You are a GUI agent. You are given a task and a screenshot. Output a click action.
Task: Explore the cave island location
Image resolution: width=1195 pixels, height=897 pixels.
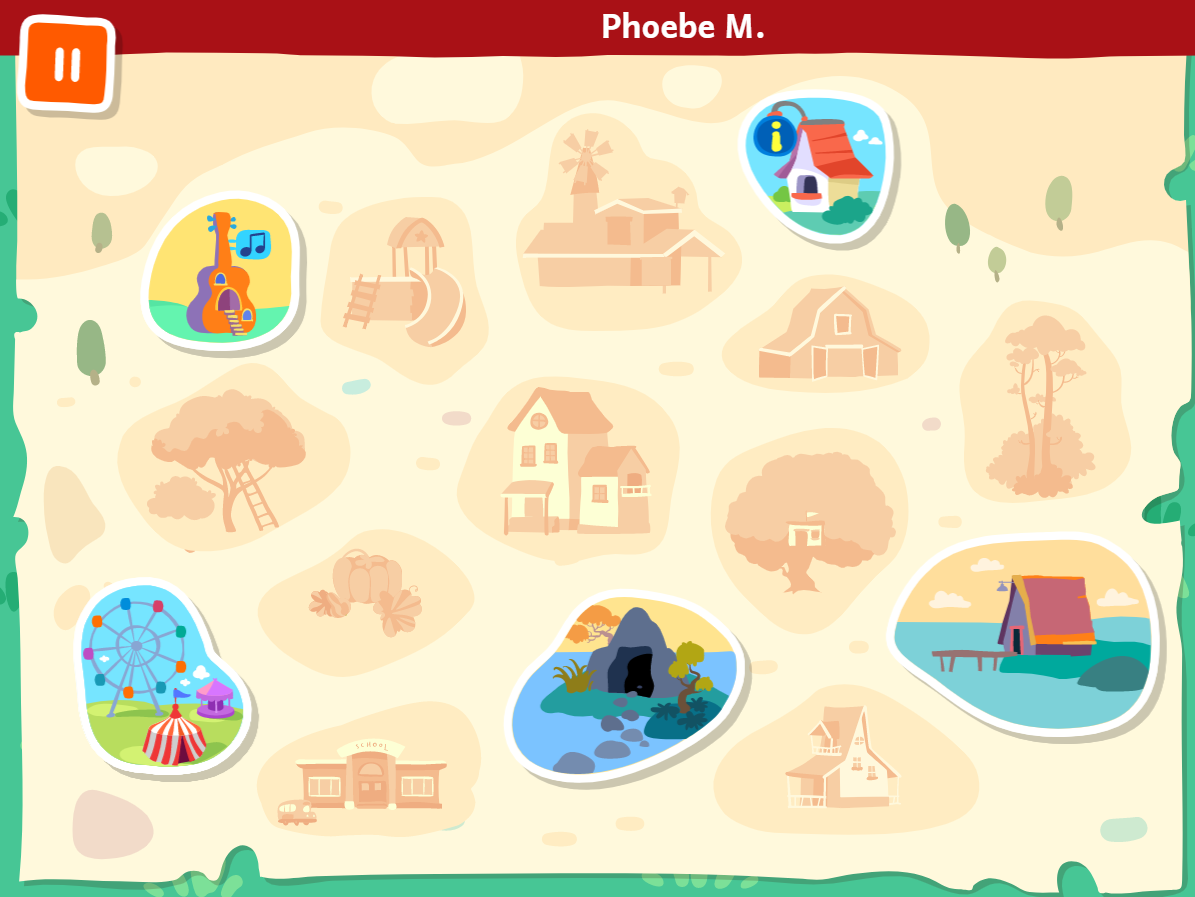pos(626,683)
